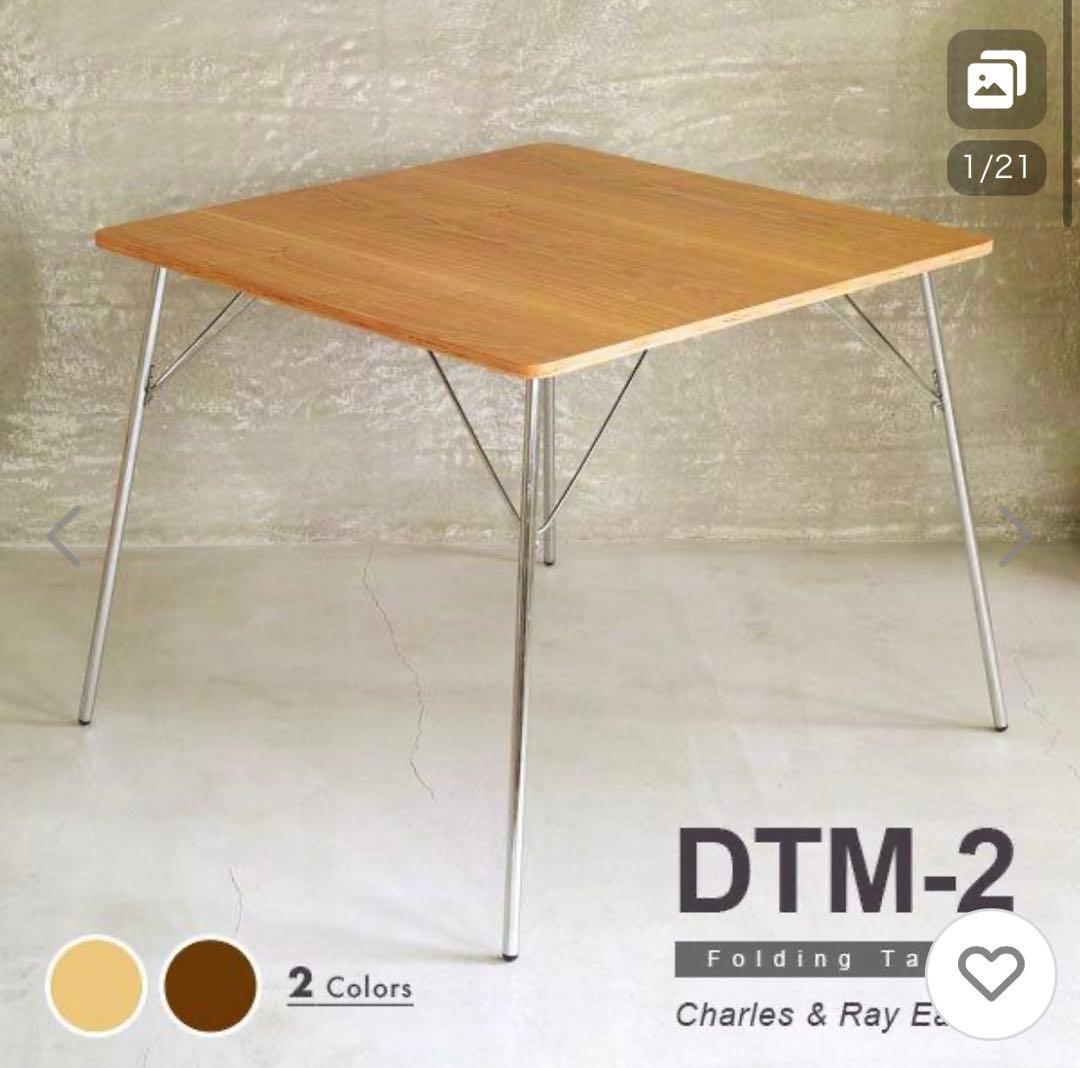Go to the next product photo
This screenshot has height=1068, width=1080.
(1016, 536)
